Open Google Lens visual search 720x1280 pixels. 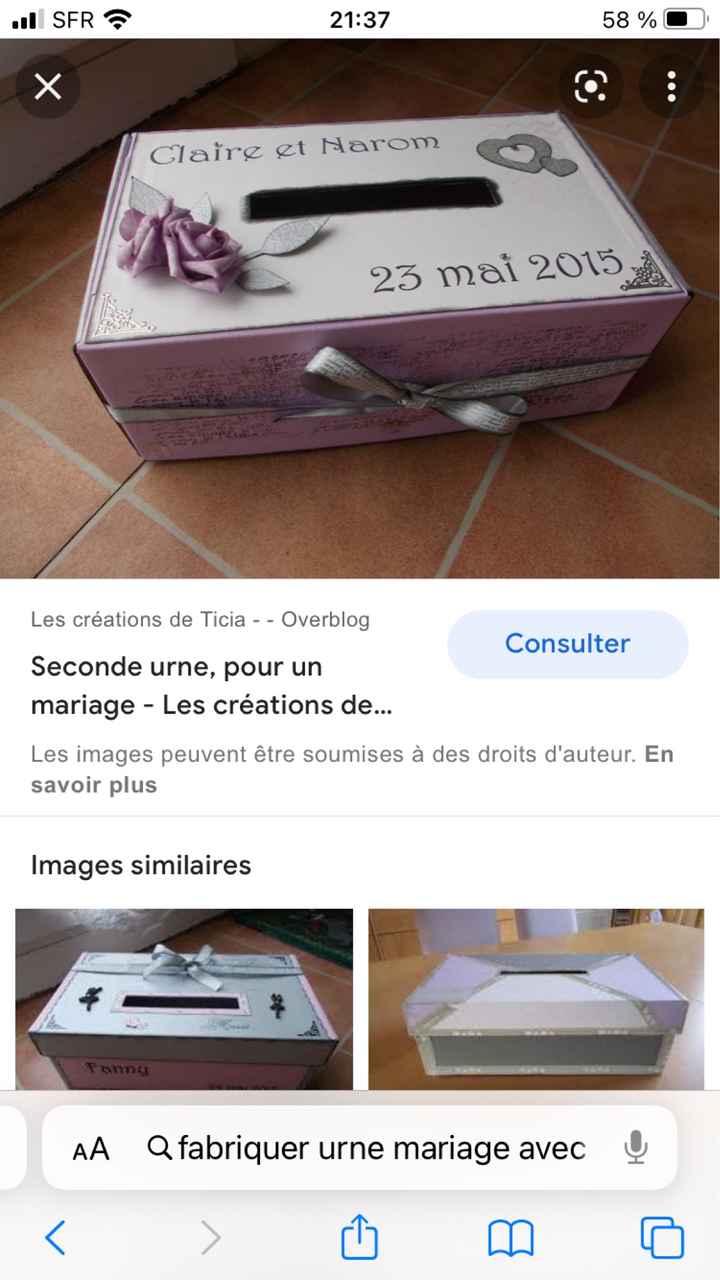[592, 87]
